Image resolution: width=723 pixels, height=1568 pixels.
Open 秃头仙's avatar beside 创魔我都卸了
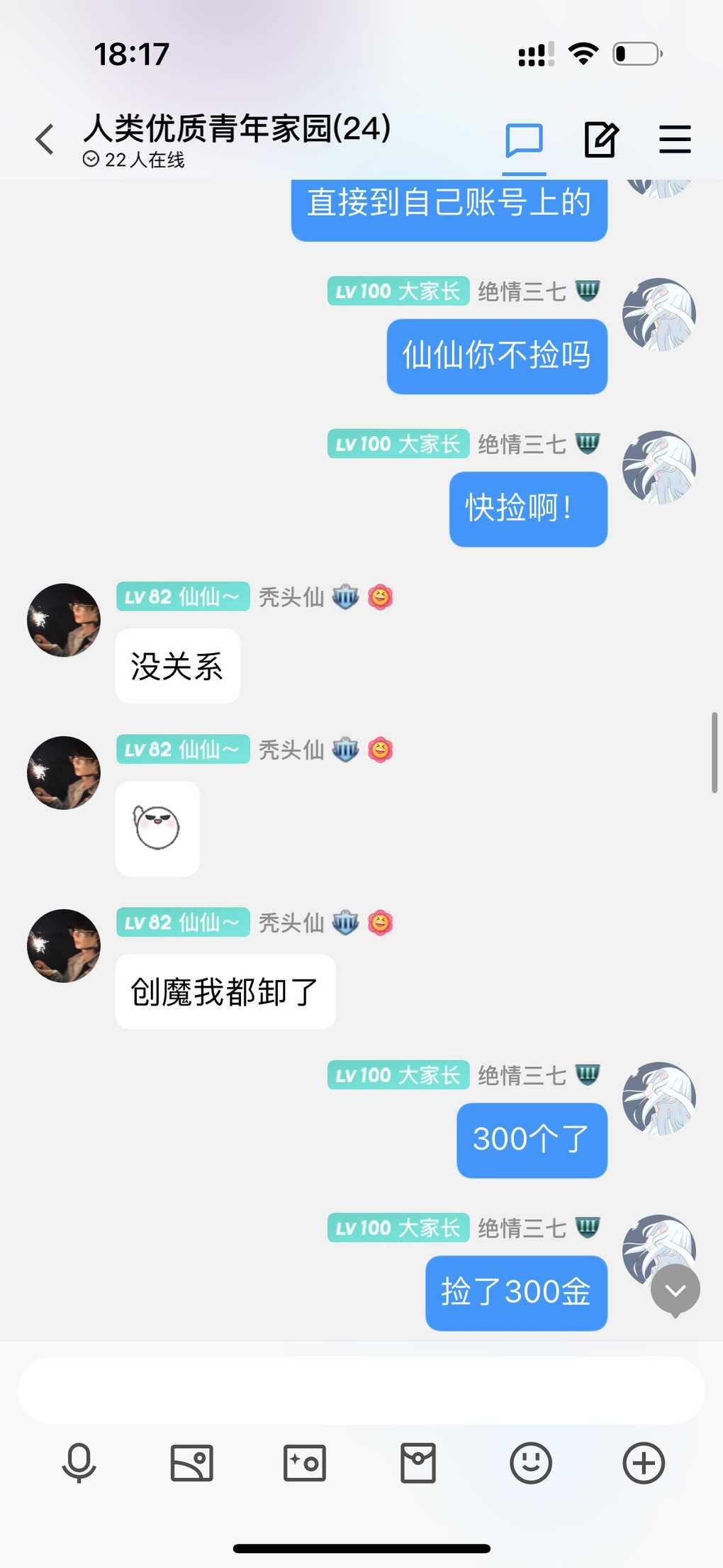[64, 945]
